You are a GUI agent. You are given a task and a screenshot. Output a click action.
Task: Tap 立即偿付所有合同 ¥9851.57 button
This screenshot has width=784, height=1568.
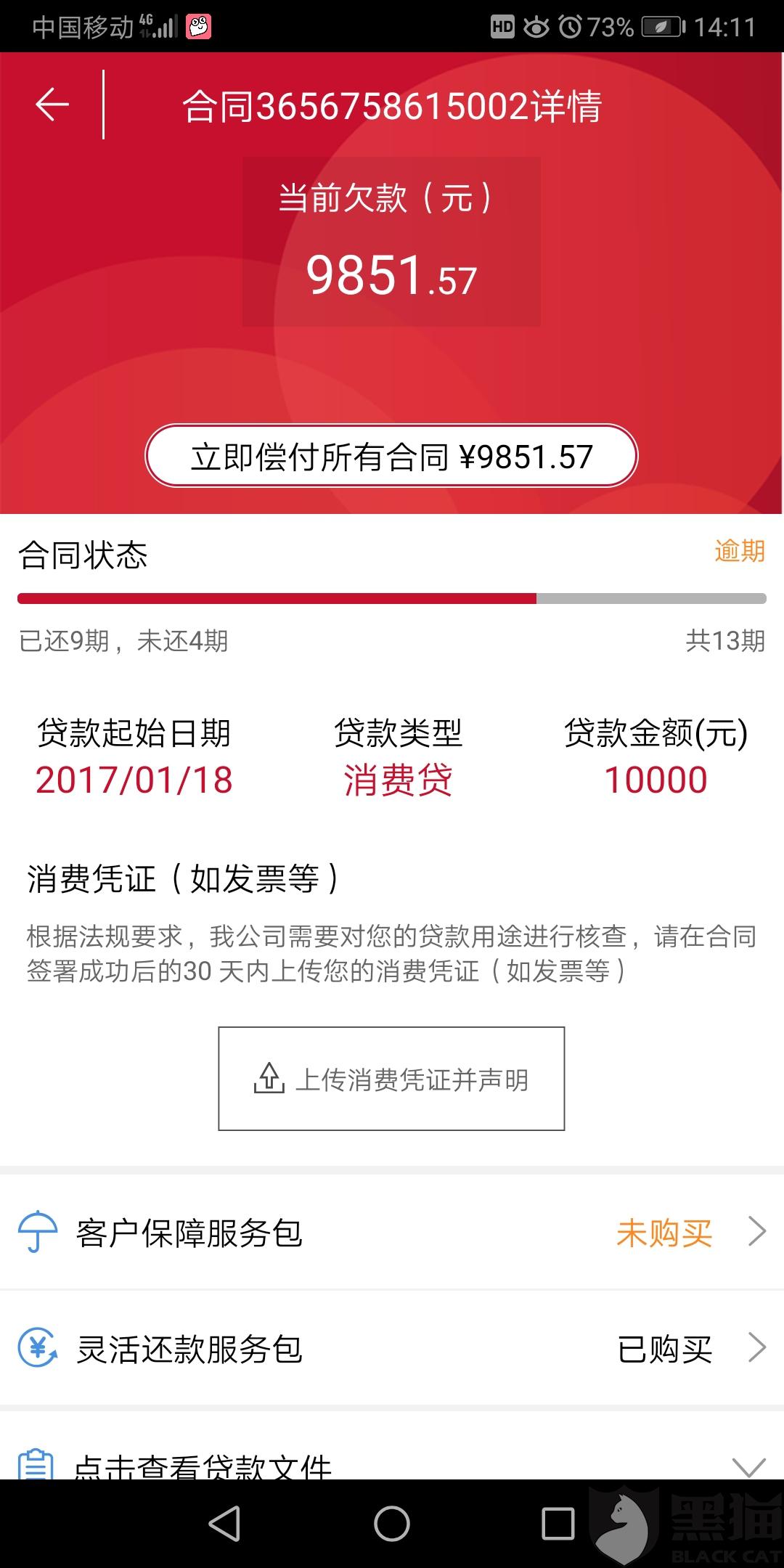391,456
